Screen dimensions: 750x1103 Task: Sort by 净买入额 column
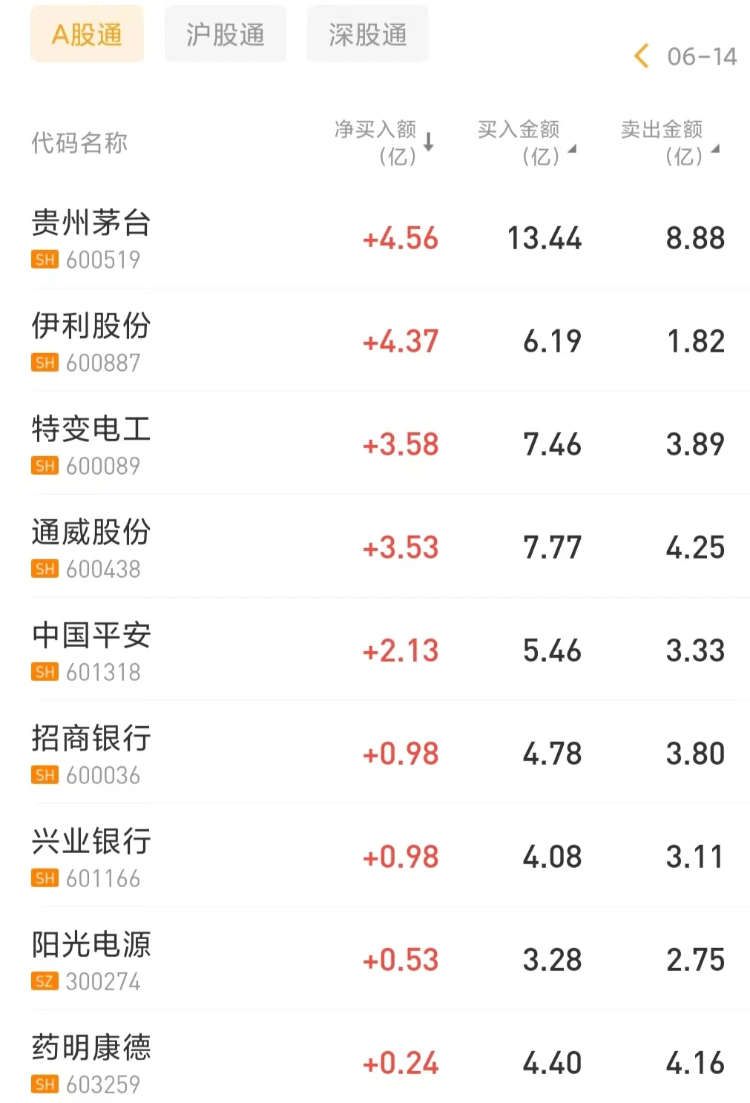coord(384,142)
